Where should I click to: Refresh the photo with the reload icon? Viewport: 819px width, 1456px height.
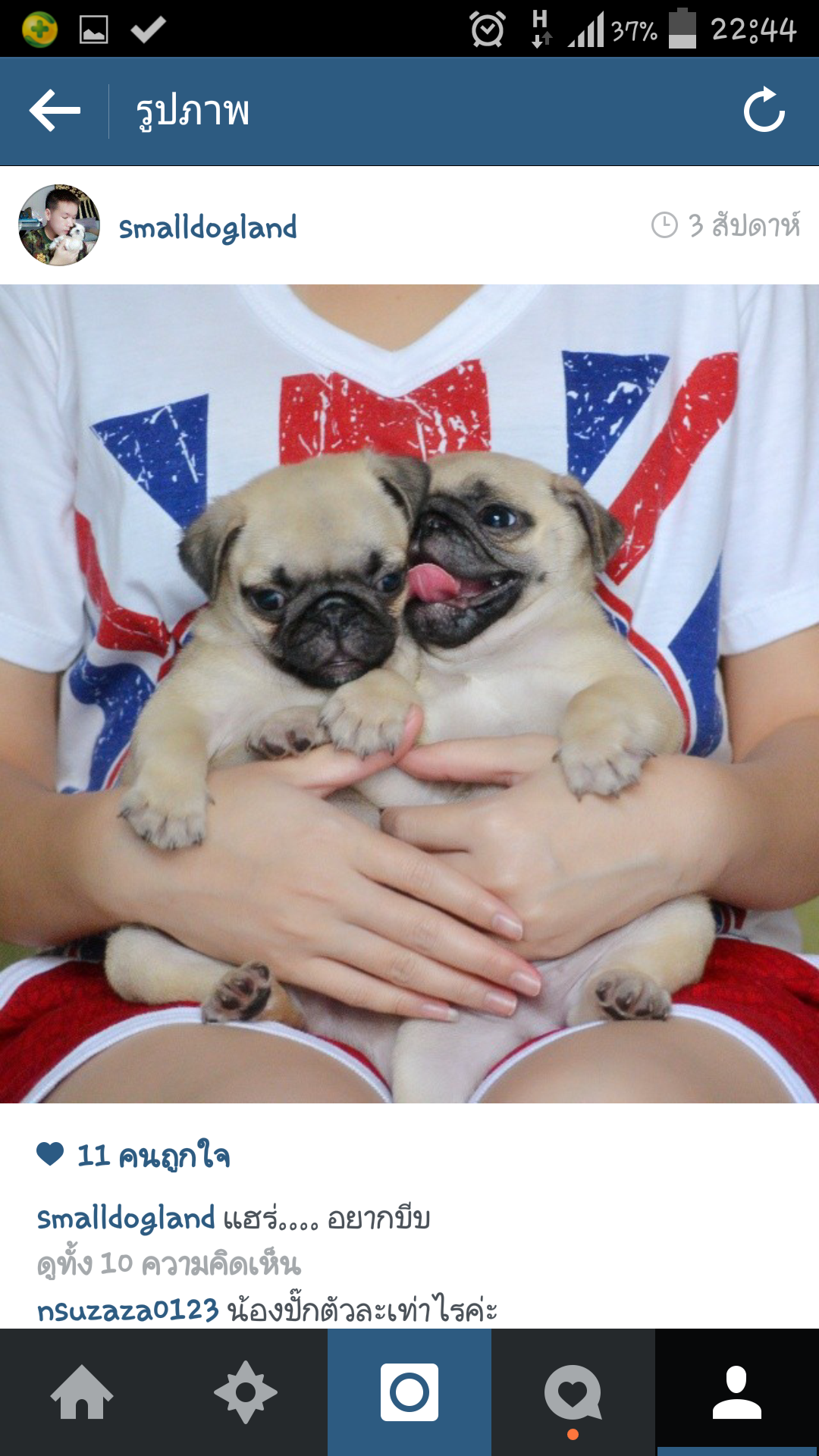pos(764,111)
